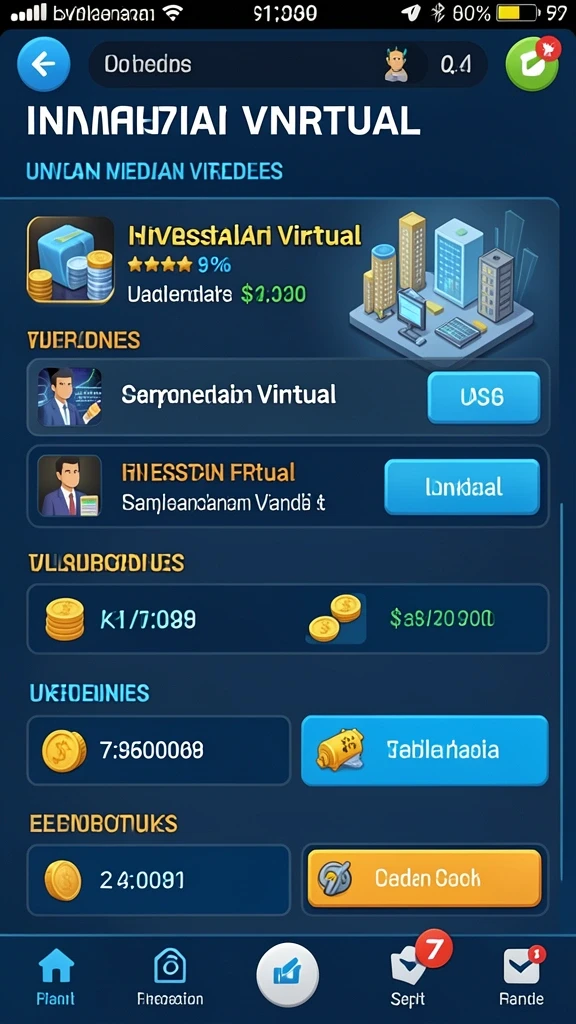The height and width of the screenshot is (1024, 576).
Task: Go back with the blue arrow button
Action: (x=43, y=64)
